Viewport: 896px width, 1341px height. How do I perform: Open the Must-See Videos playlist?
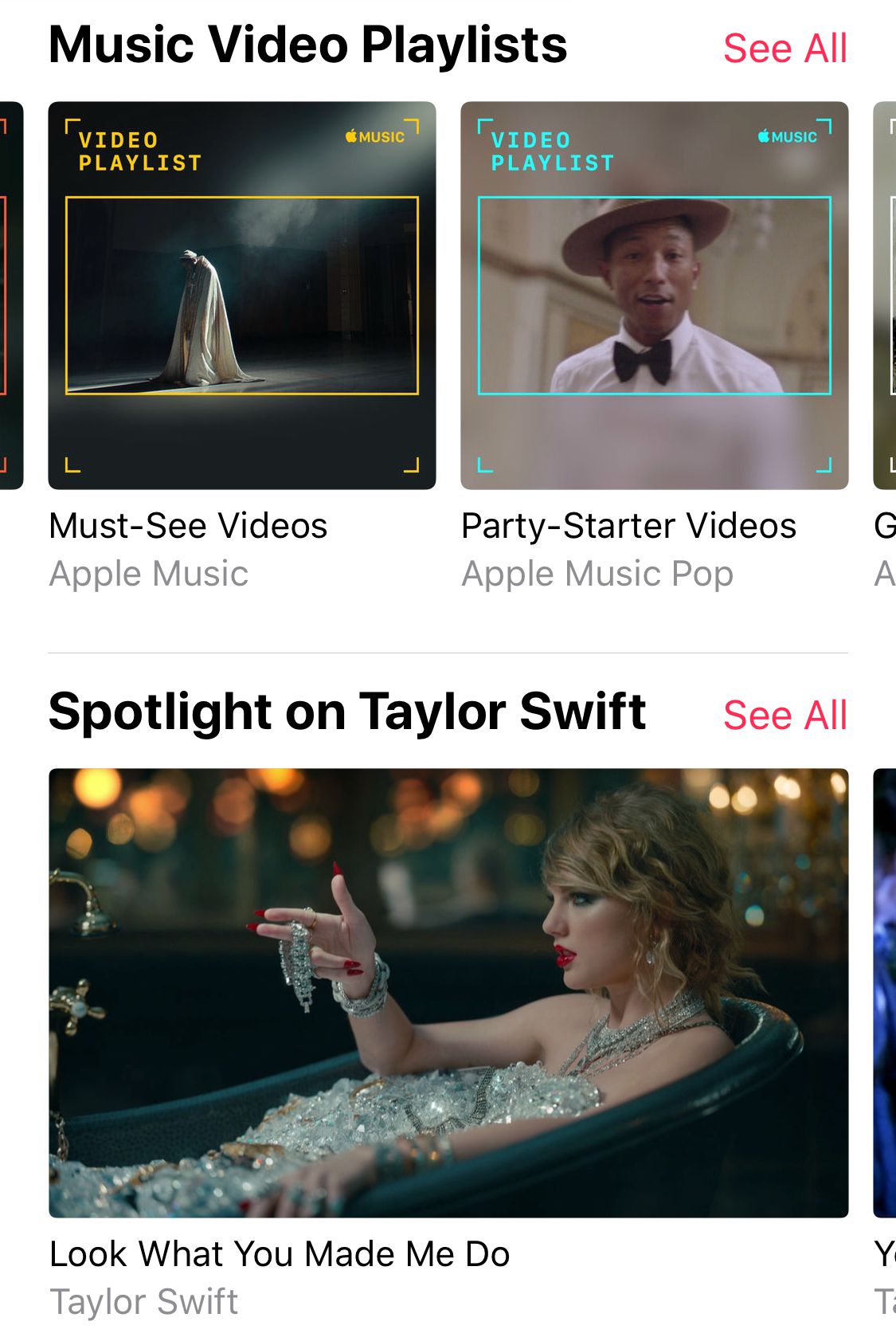pos(241,295)
